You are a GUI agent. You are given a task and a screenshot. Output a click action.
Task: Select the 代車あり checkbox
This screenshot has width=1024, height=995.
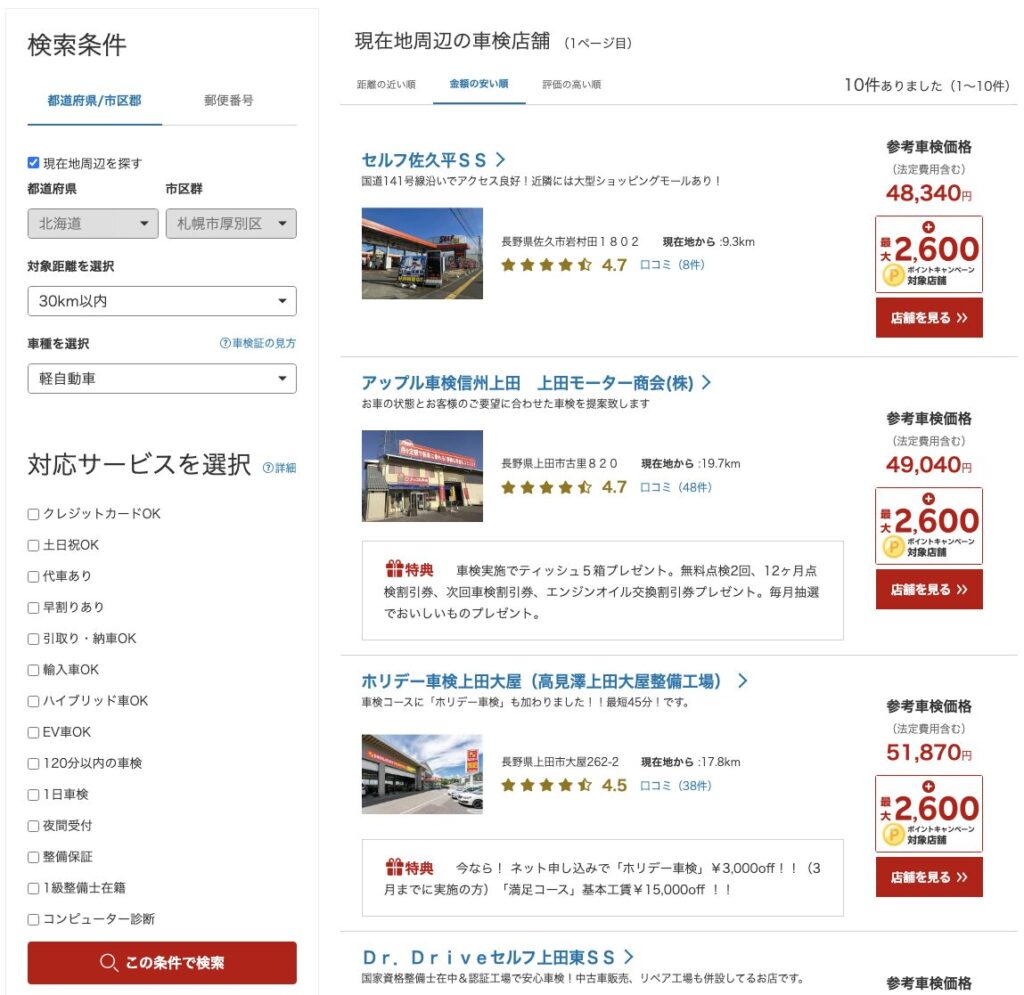pyautogui.click(x=34, y=576)
